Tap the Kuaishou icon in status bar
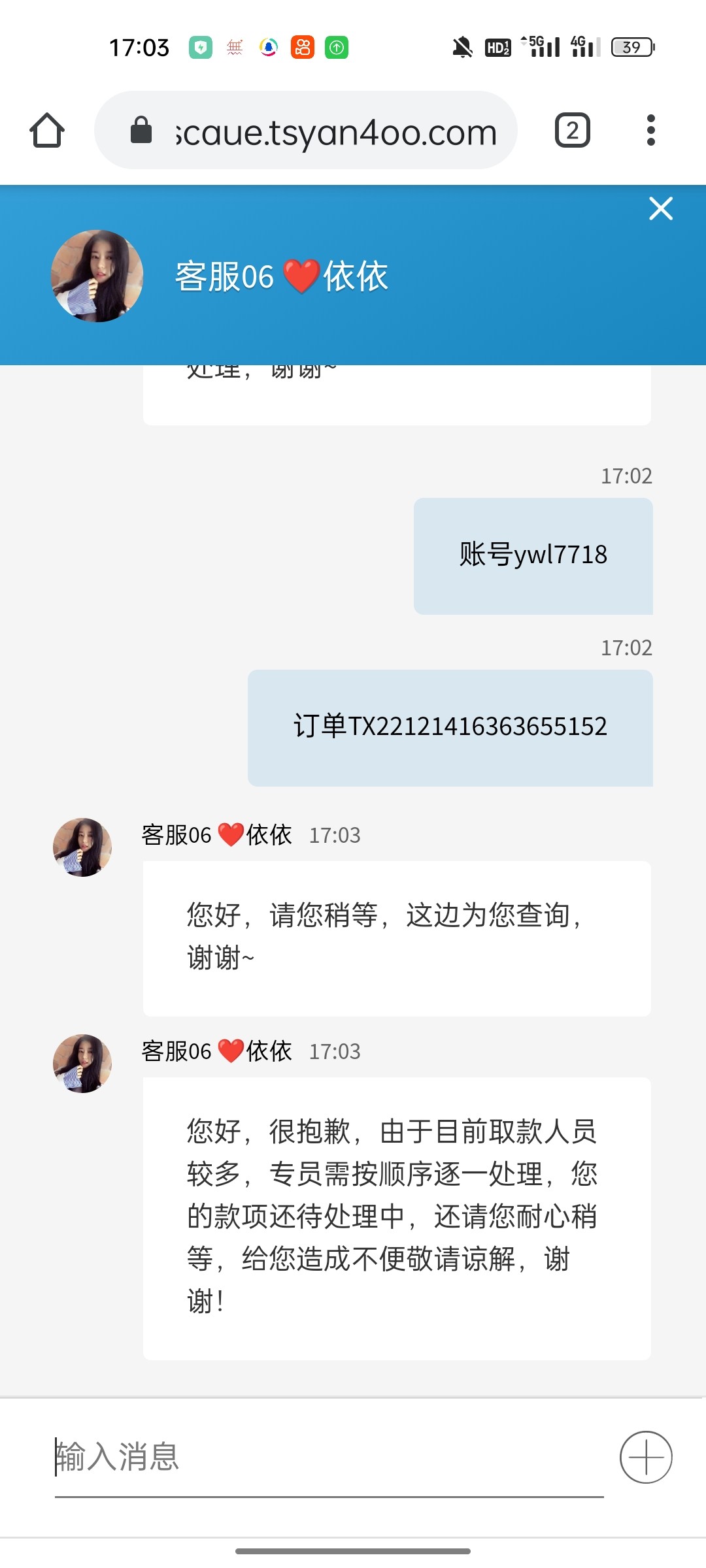The width and height of the screenshot is (706, 1568). click(303, 48)
